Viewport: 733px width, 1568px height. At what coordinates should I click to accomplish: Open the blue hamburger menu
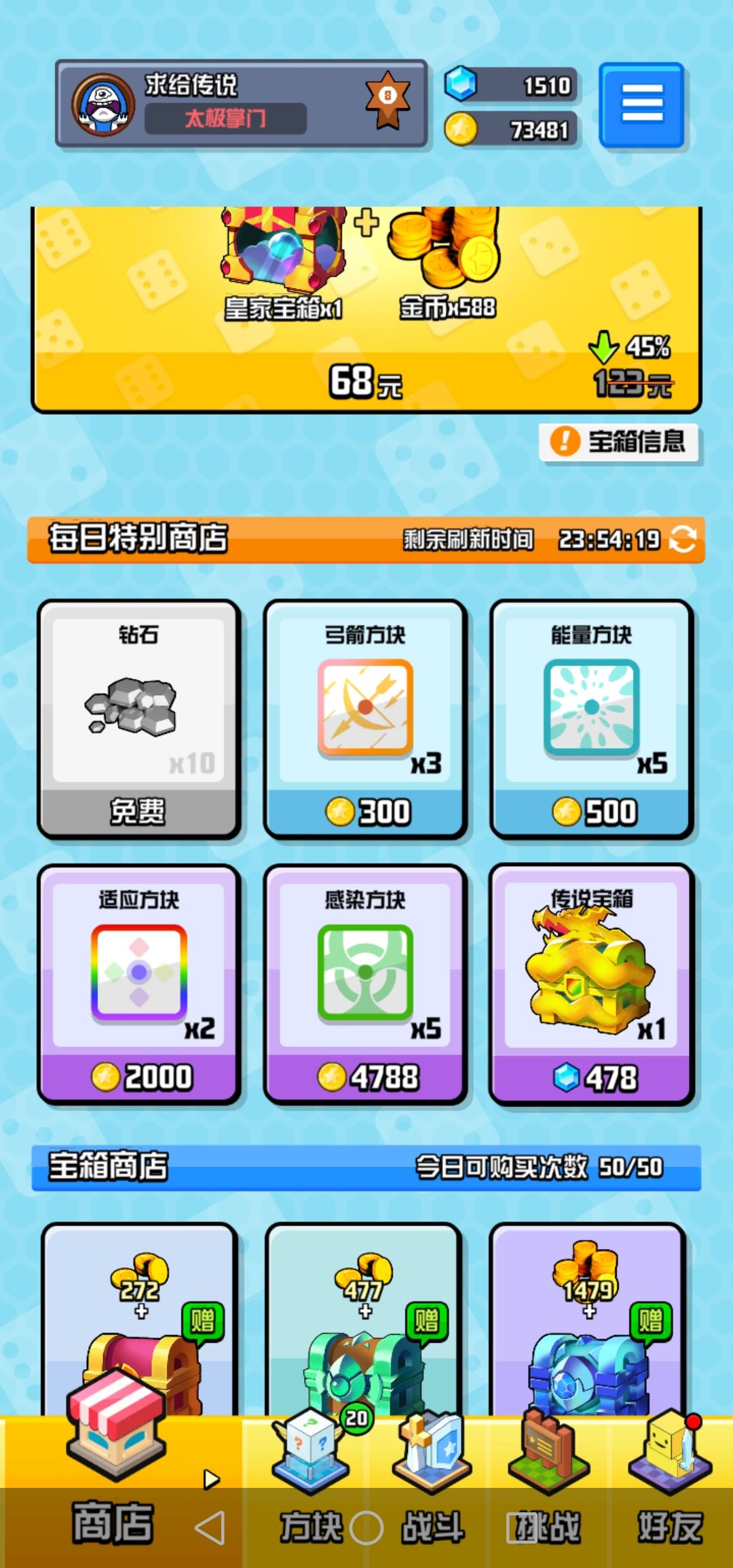[x=641, y=105]
